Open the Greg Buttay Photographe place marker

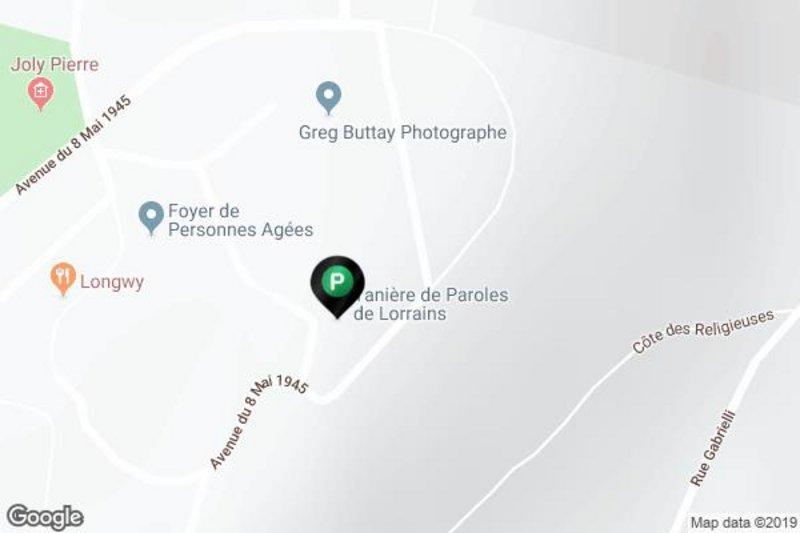click(x=328, y=97)
